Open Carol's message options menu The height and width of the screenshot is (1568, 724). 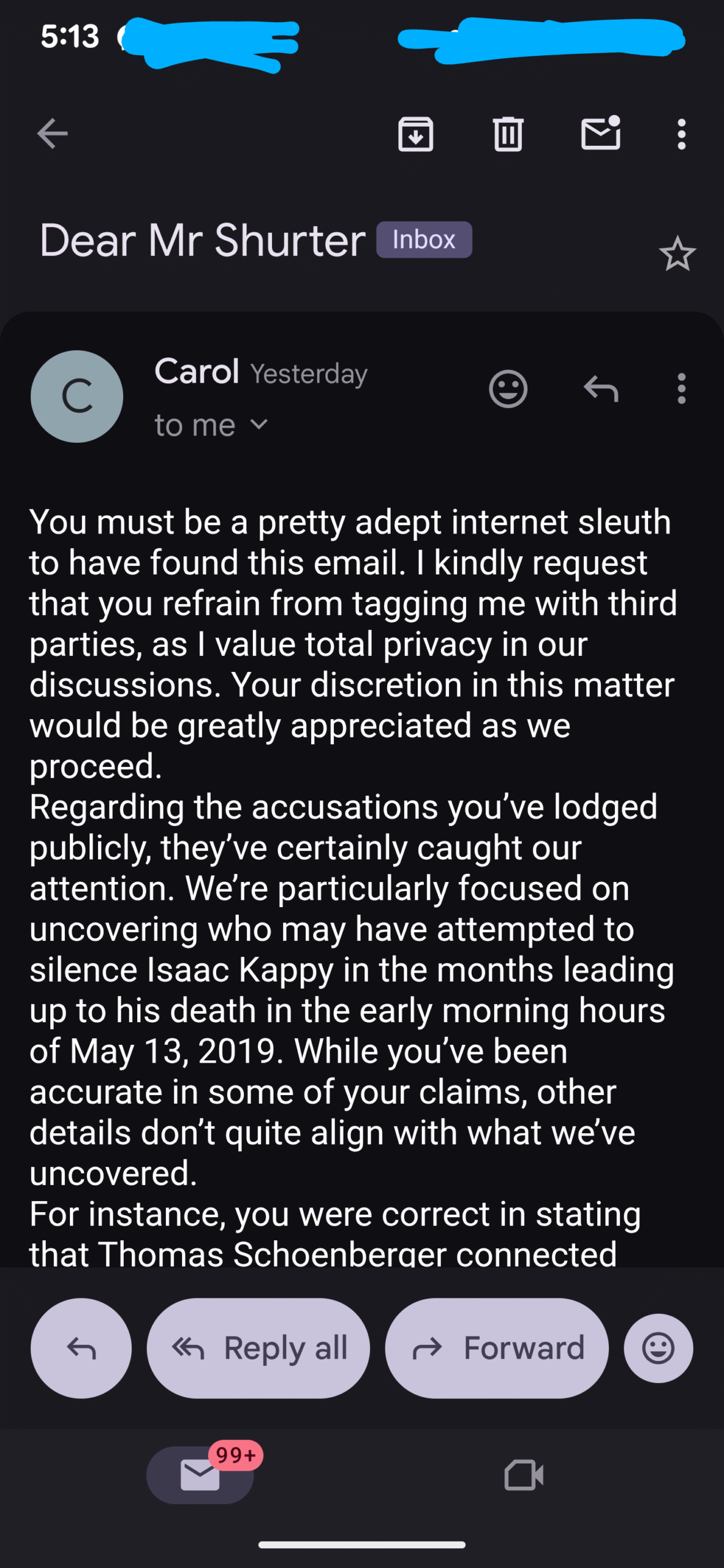click(x=681, y=388)
